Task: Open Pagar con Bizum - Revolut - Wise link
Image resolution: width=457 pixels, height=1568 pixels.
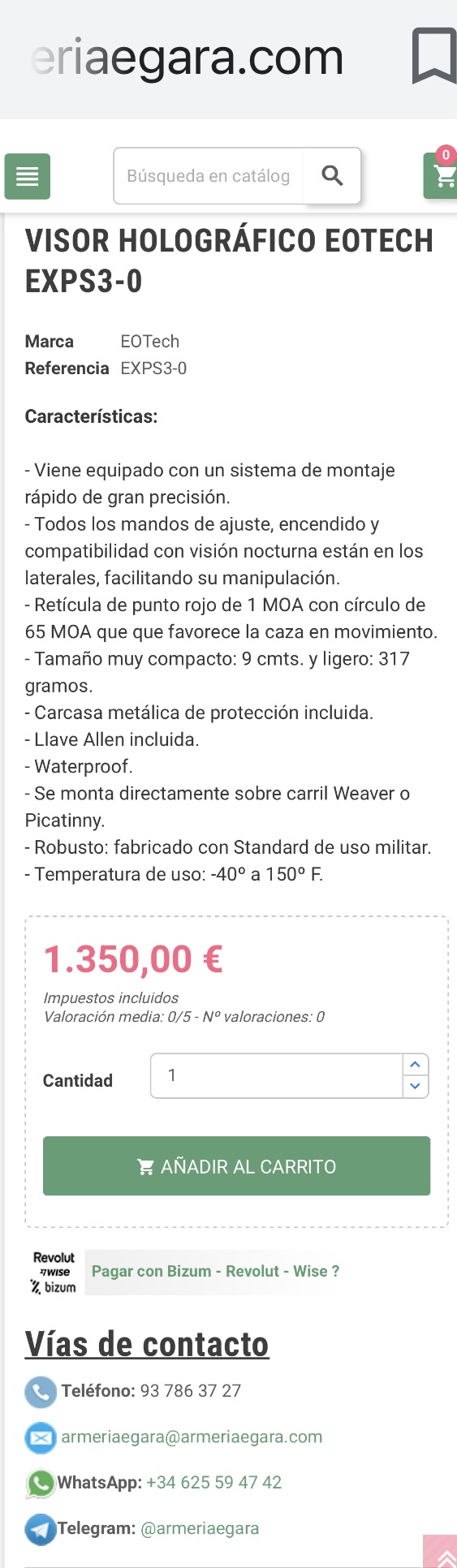Action: coord(215,1272)
